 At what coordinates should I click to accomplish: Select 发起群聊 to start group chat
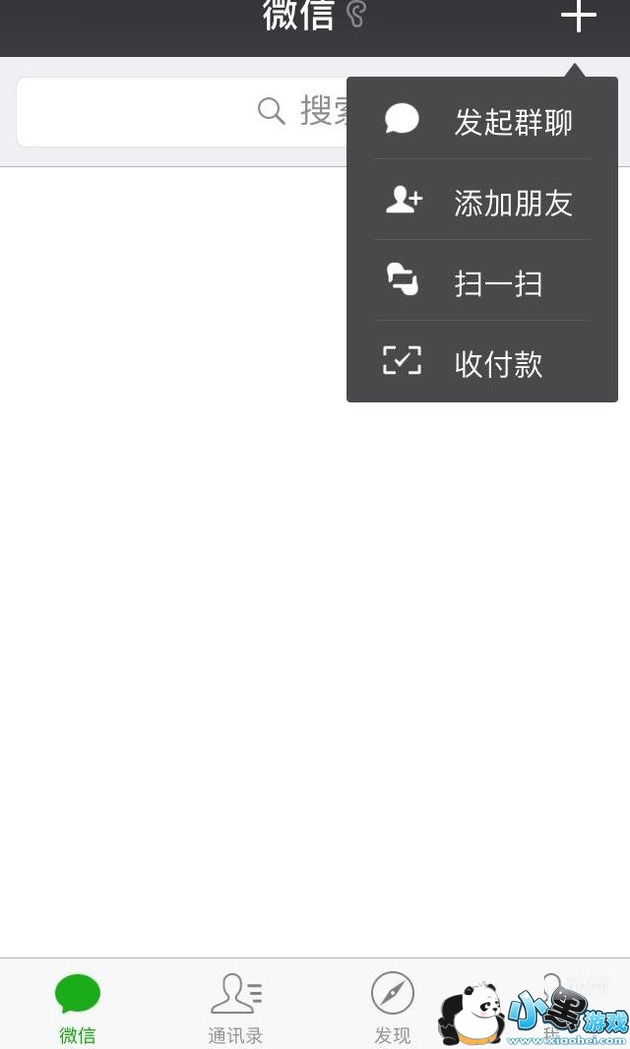[482, 122]
